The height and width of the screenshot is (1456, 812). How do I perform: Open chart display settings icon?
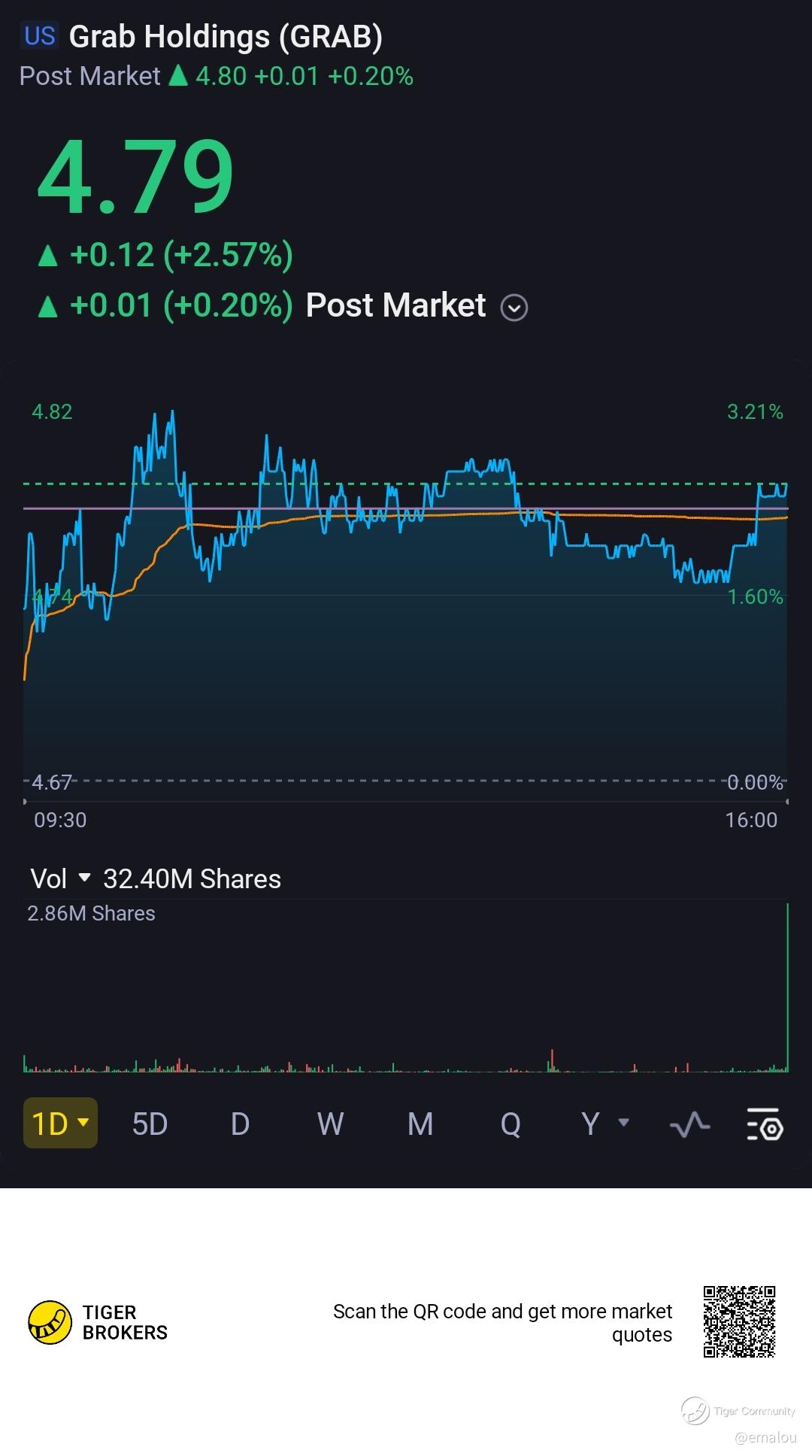pos(765,1125)
